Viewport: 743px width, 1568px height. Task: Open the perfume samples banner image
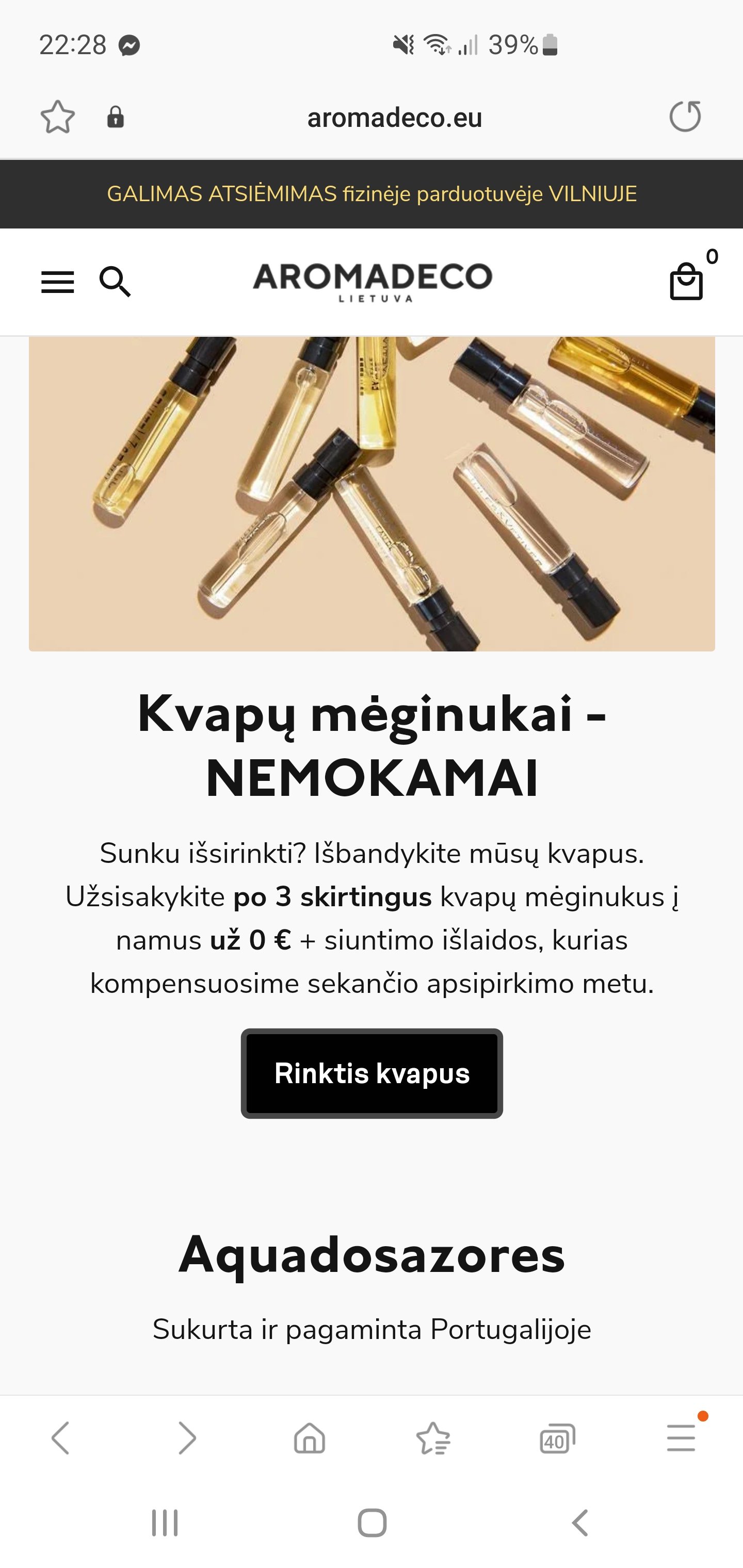[372, 494]
